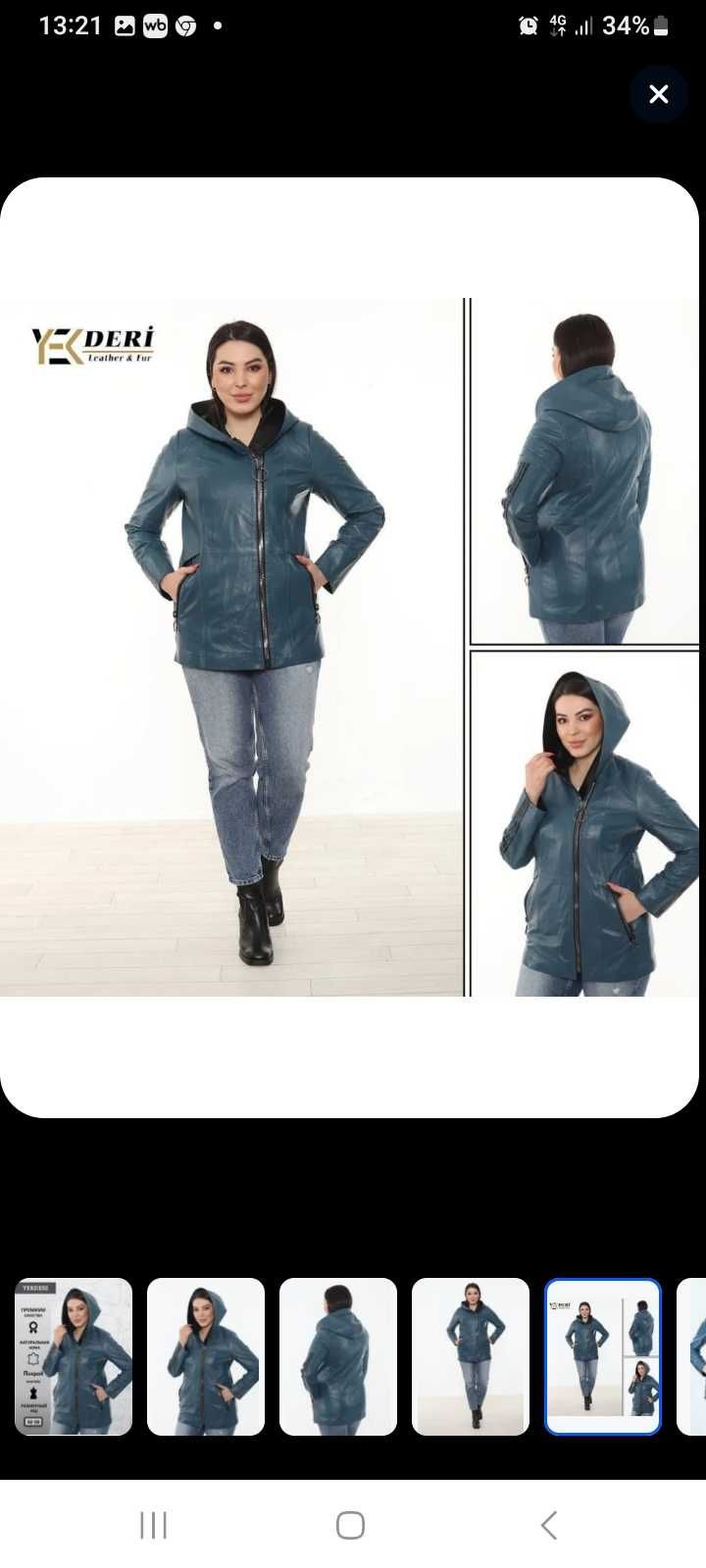Go to the home screen
Viewport: 706px width, 1568px height.
(x=351, y=1525)
